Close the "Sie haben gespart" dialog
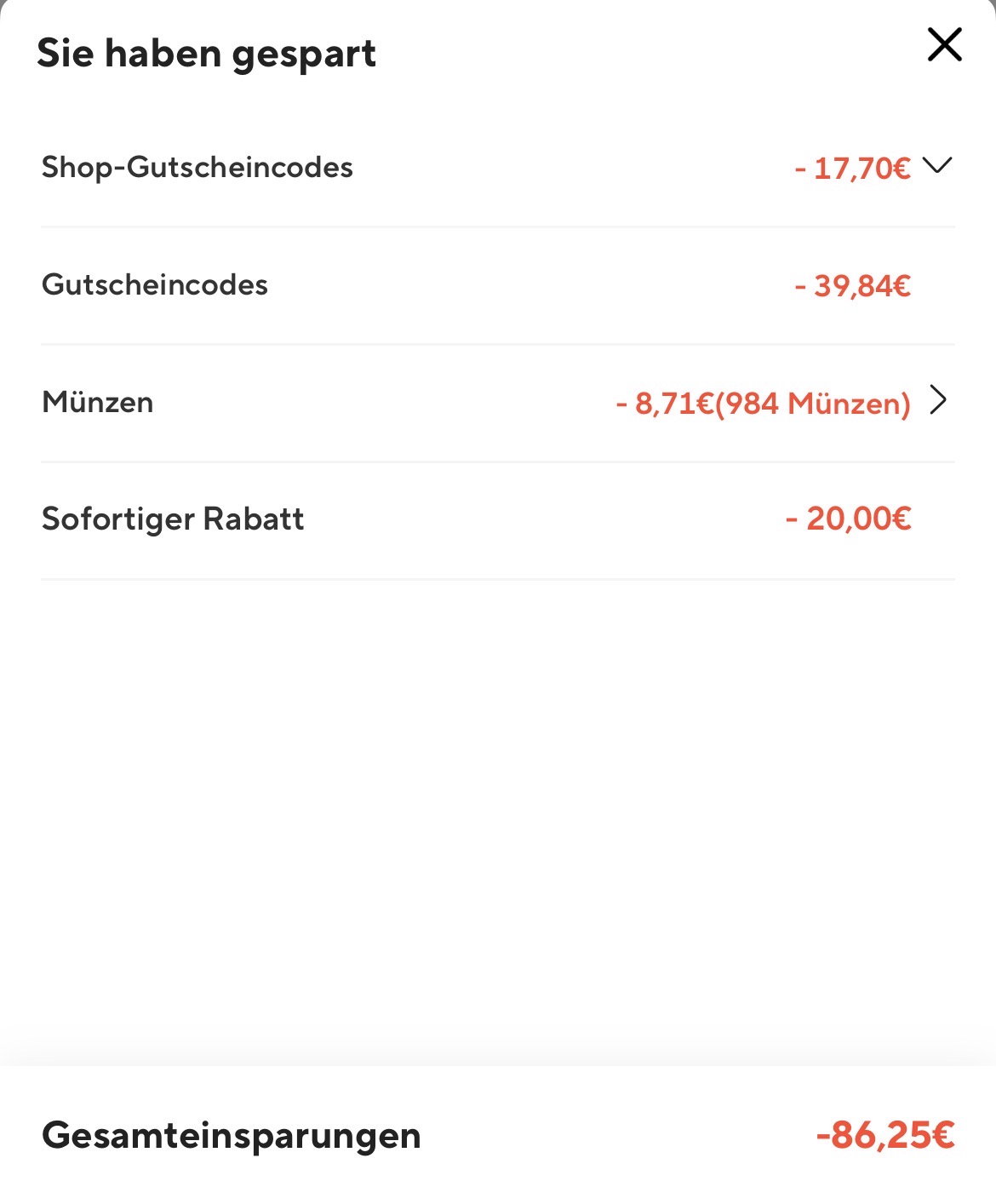This screenshot has width=996, height=1204. tap(944, 45)
